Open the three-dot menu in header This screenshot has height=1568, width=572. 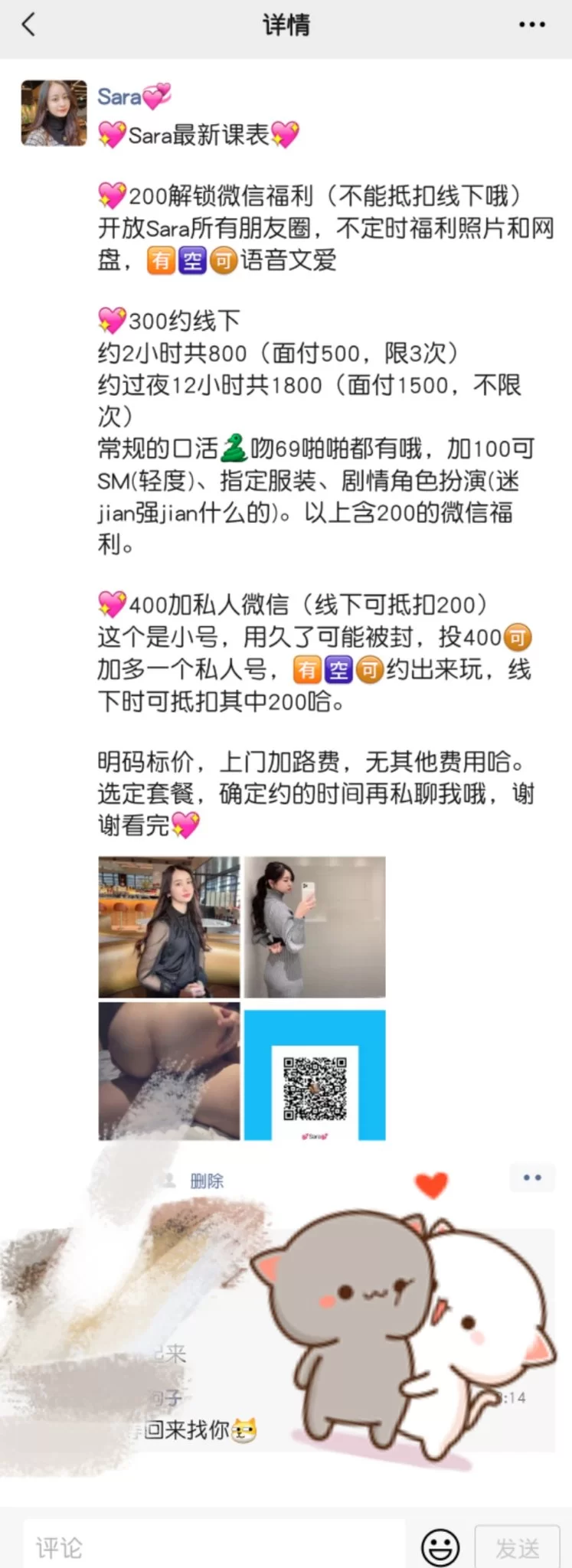pyautogui.click(x=531, y=25)
